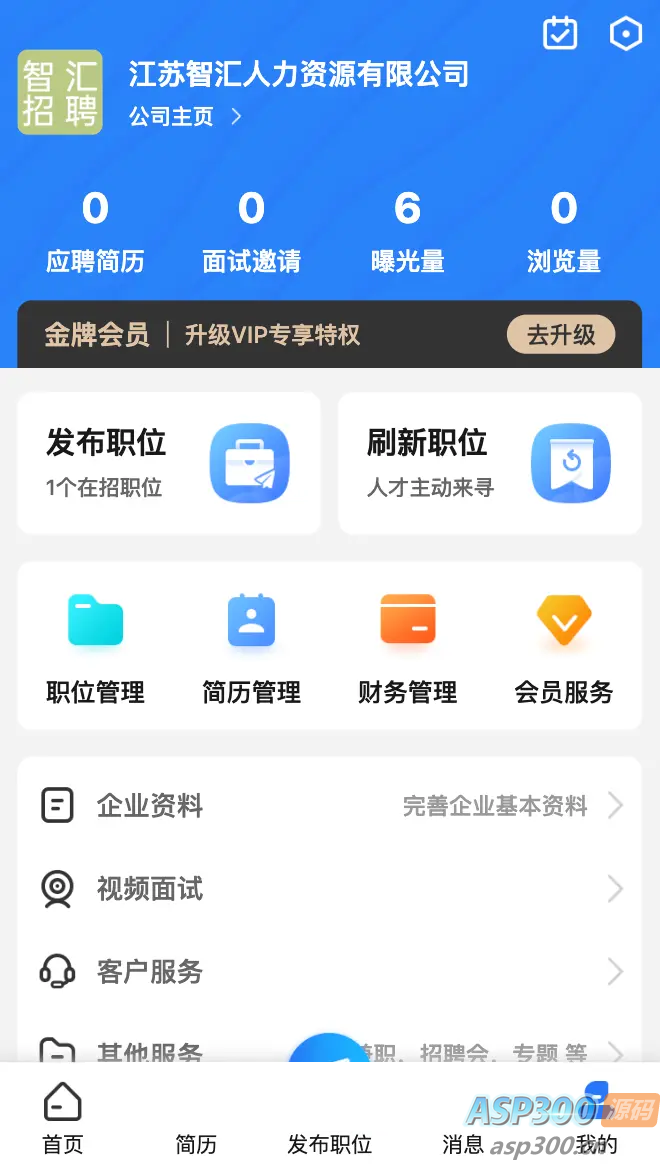Screen dimensions: 660x1168
Task: Open the 其他服务 row
Action: (x=150, y=1050)
